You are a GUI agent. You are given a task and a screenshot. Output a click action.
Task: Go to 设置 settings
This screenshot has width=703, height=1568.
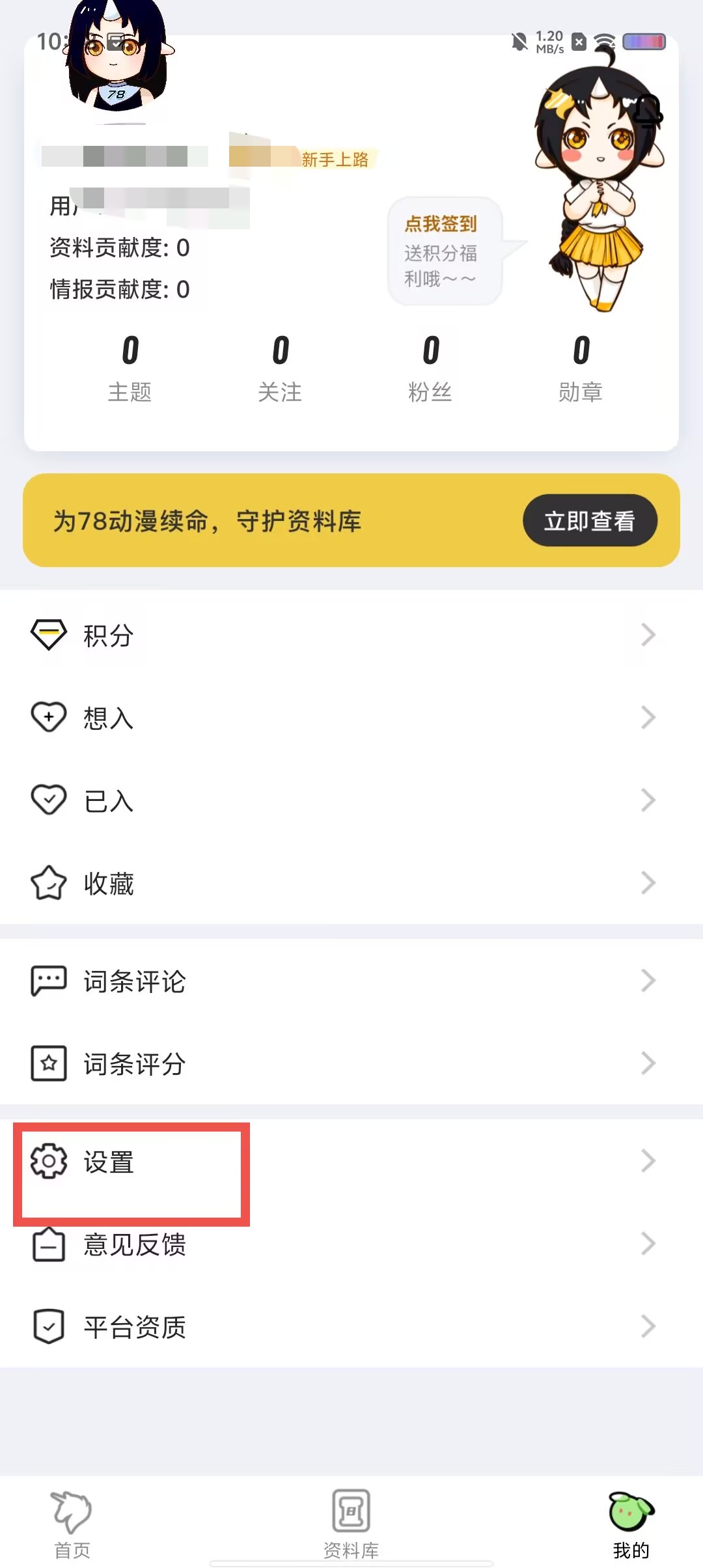(x=351, y=1161)
